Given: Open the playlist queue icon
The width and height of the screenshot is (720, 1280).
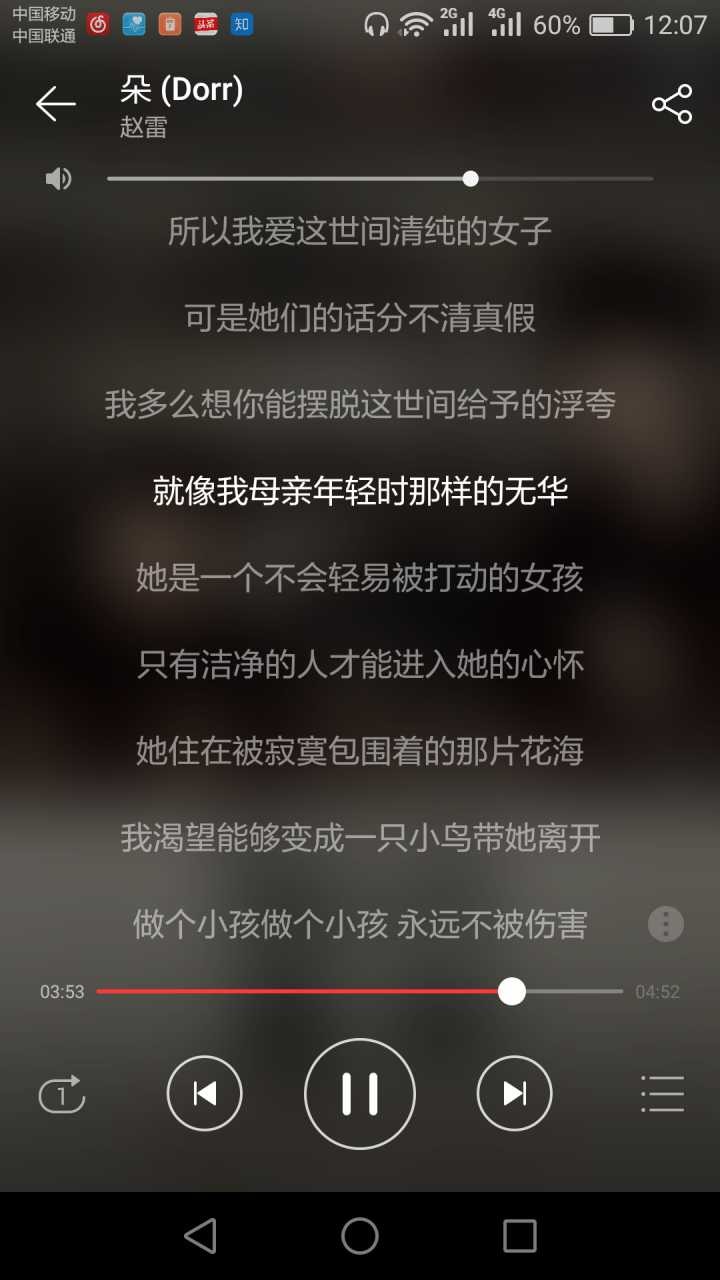Looking at the screenshot, I should pos(662,1093).
